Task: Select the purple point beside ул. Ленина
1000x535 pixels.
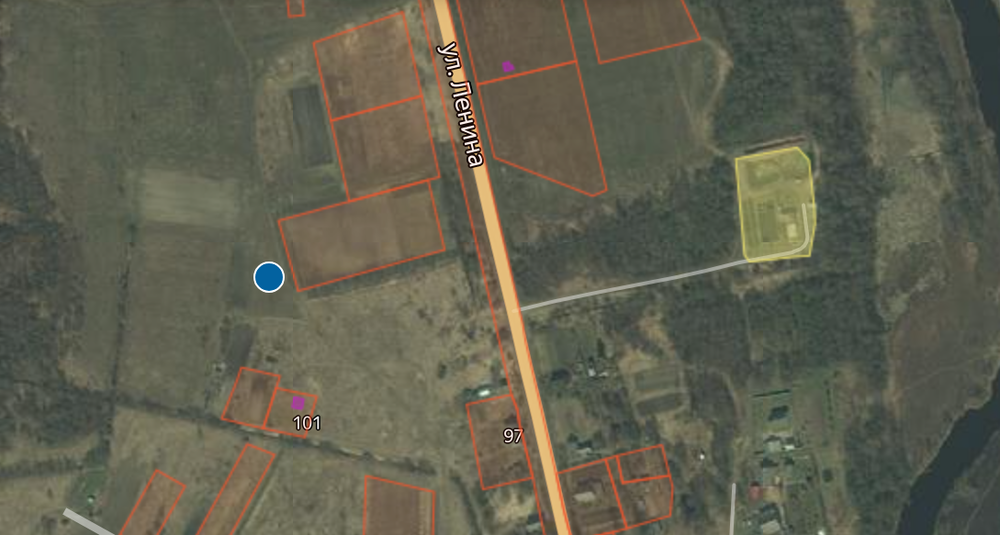Action: point(508,67)
